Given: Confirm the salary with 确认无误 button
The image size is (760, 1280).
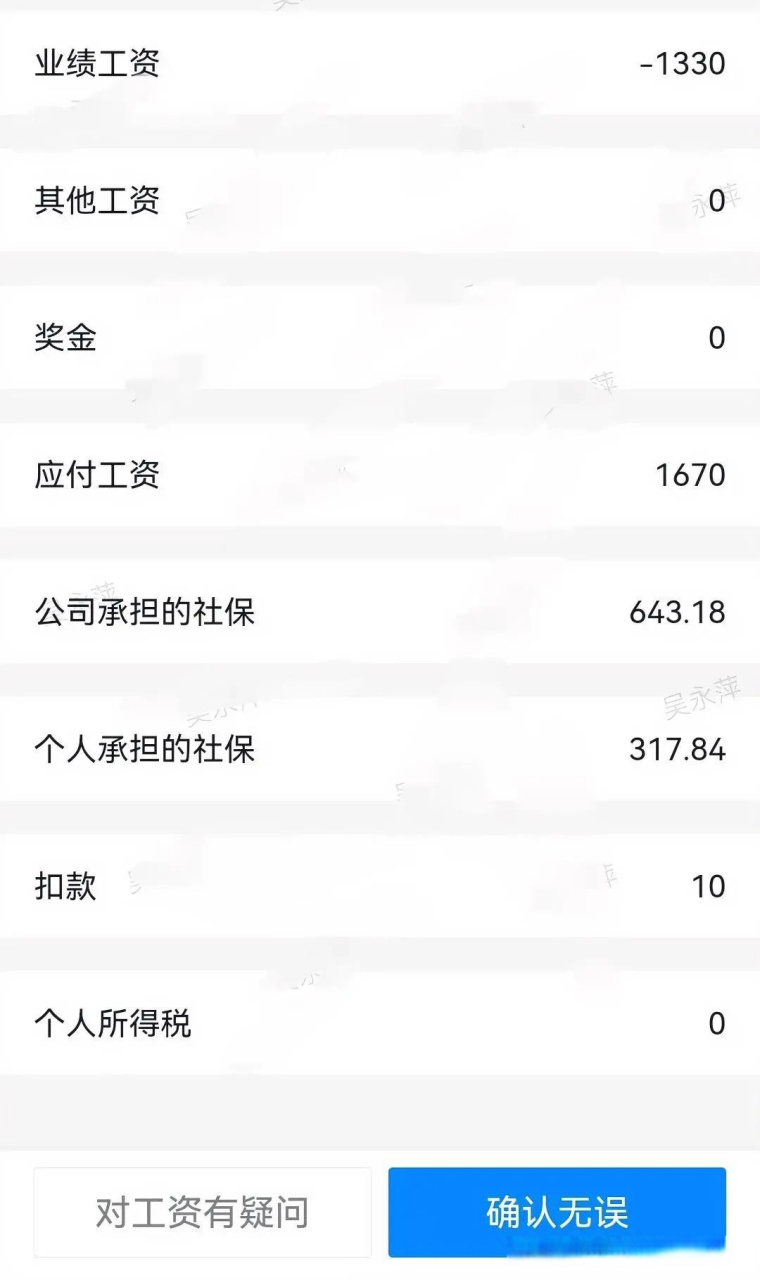Looking at the screenshot, I should [556, 1212].
